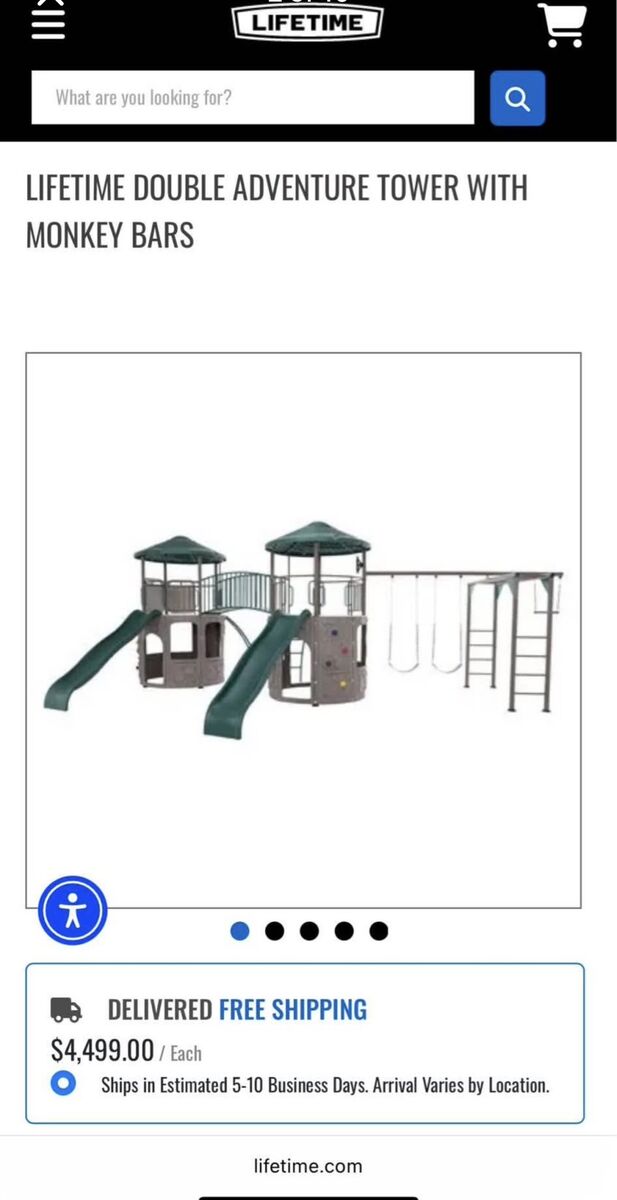Open the Lifetime logo home link
617x1200 pixels.
tap(308, 22)
